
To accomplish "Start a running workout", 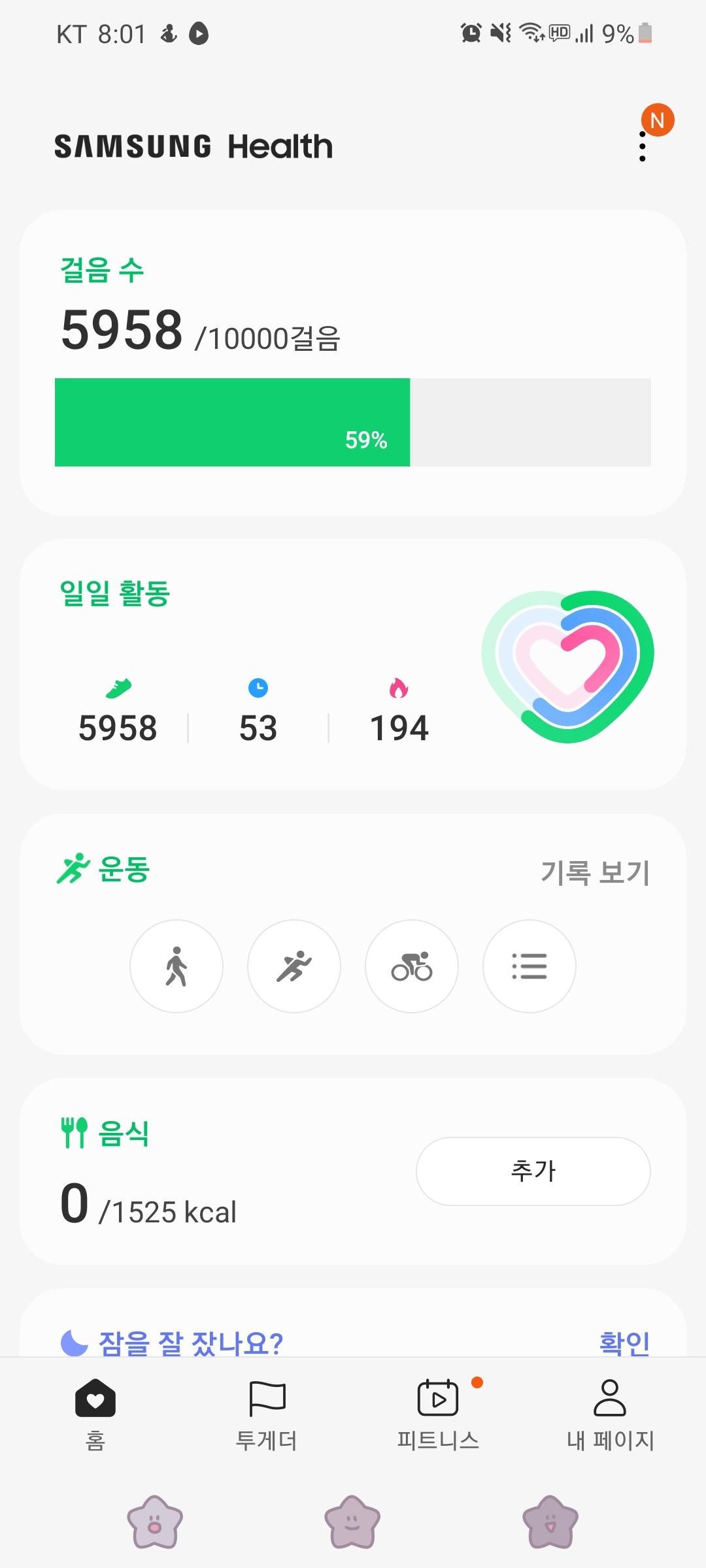I will coord(294,966).
